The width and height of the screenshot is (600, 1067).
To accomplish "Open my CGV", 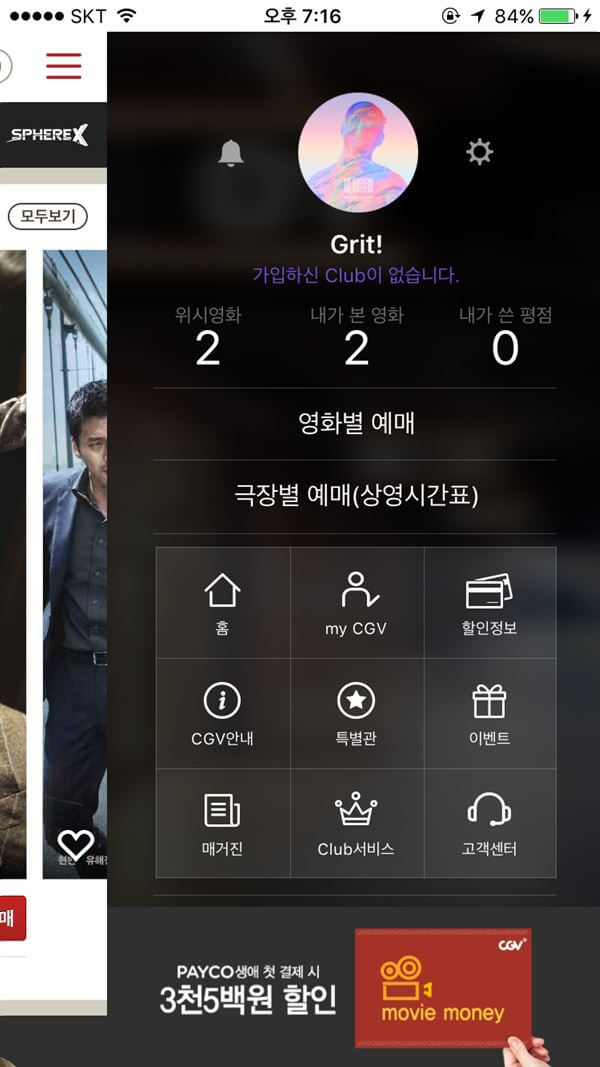I will 356,603.
